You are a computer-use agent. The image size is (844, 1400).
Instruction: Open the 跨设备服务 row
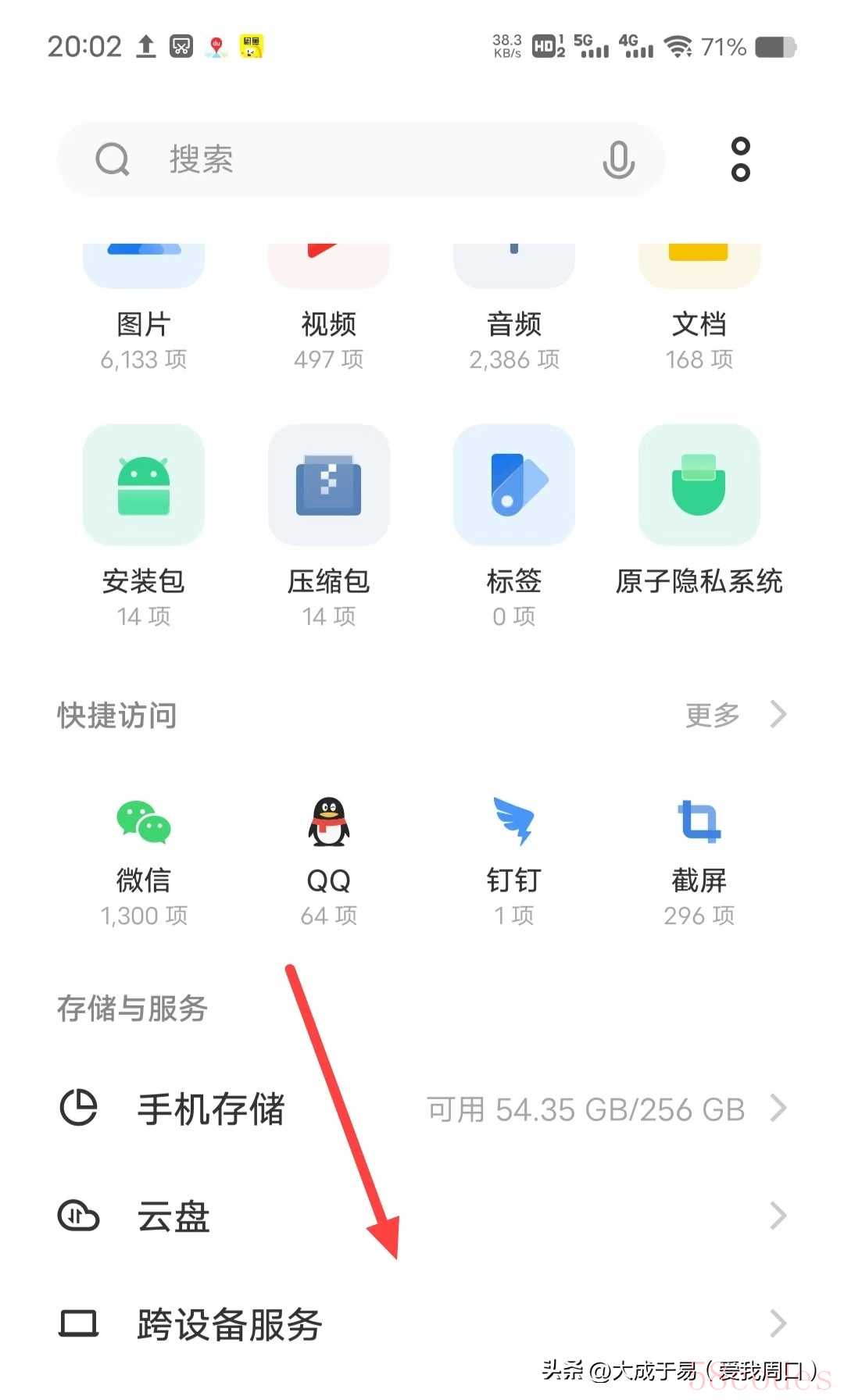pyautogui.click(x=422, y=1324)
